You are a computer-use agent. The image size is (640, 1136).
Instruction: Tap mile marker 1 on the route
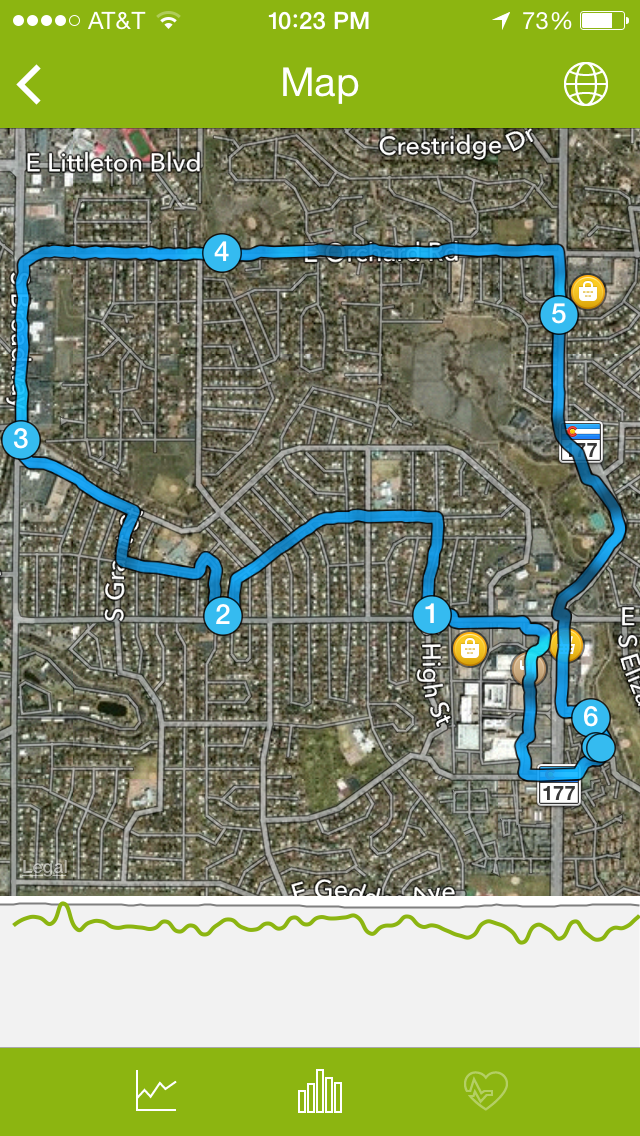pos(431,613)
